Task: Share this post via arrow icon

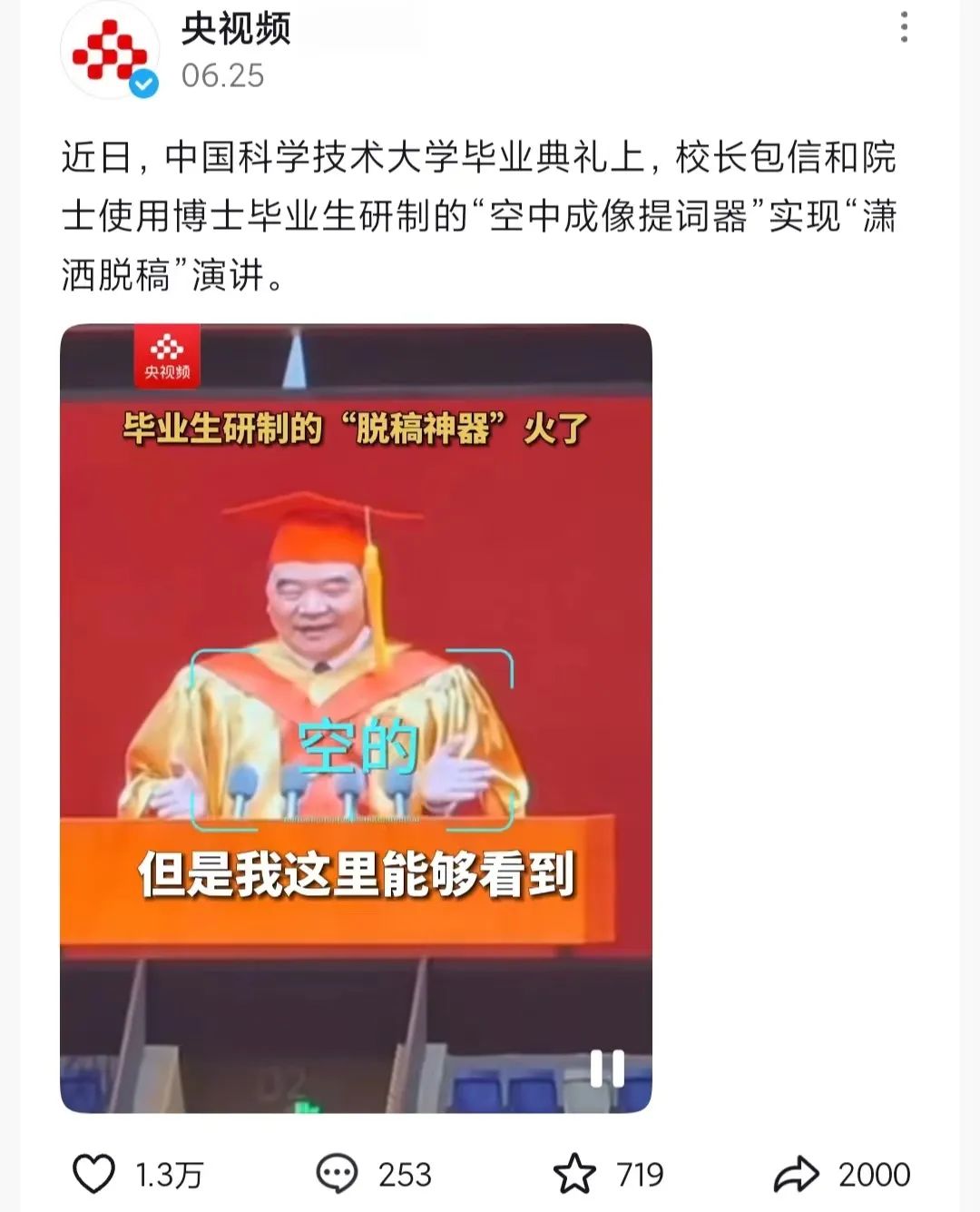Action: tap(796, 1174)
